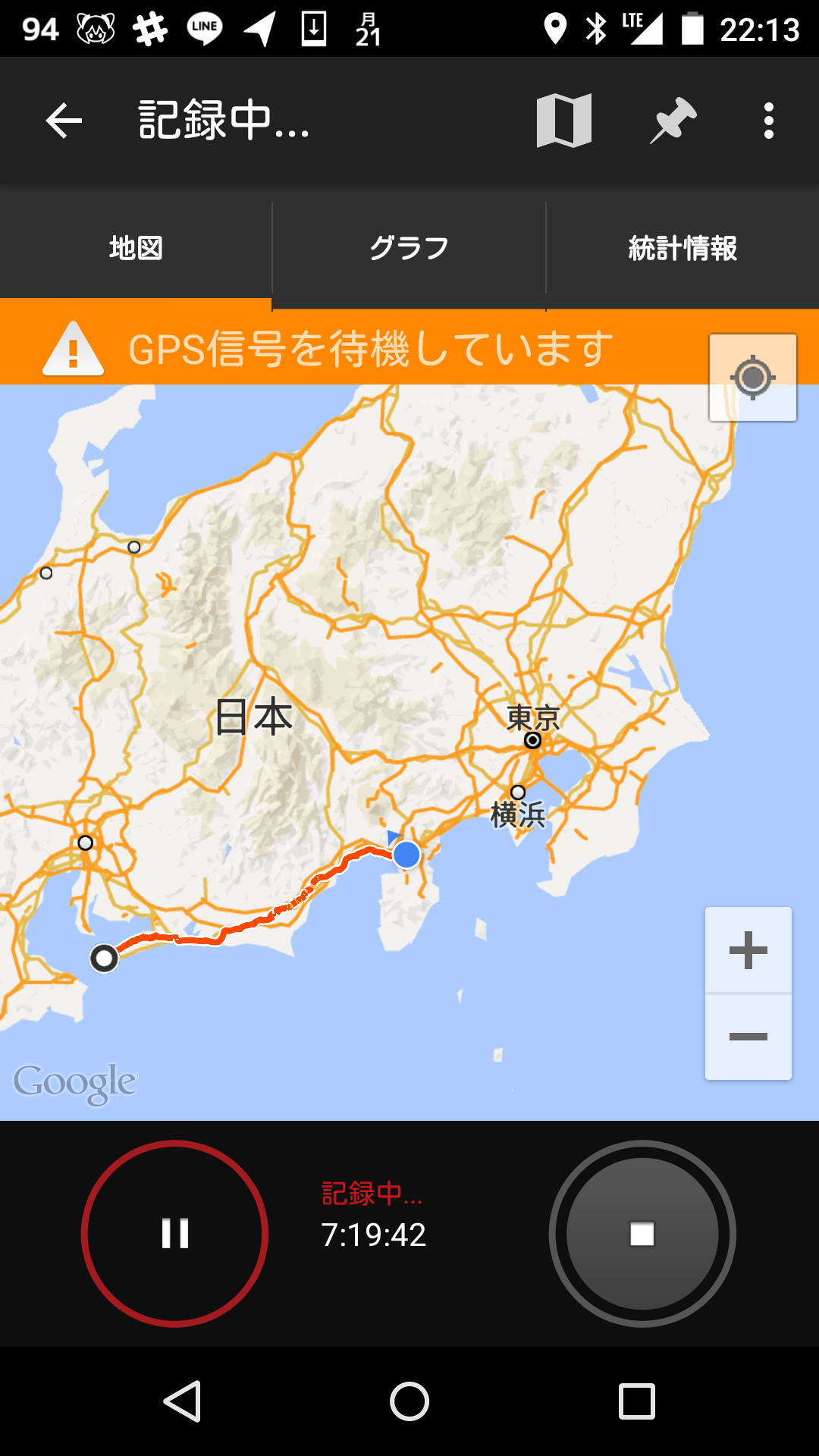Pause the recording
Screen dimensions: 819x1456
point(175,1234)
